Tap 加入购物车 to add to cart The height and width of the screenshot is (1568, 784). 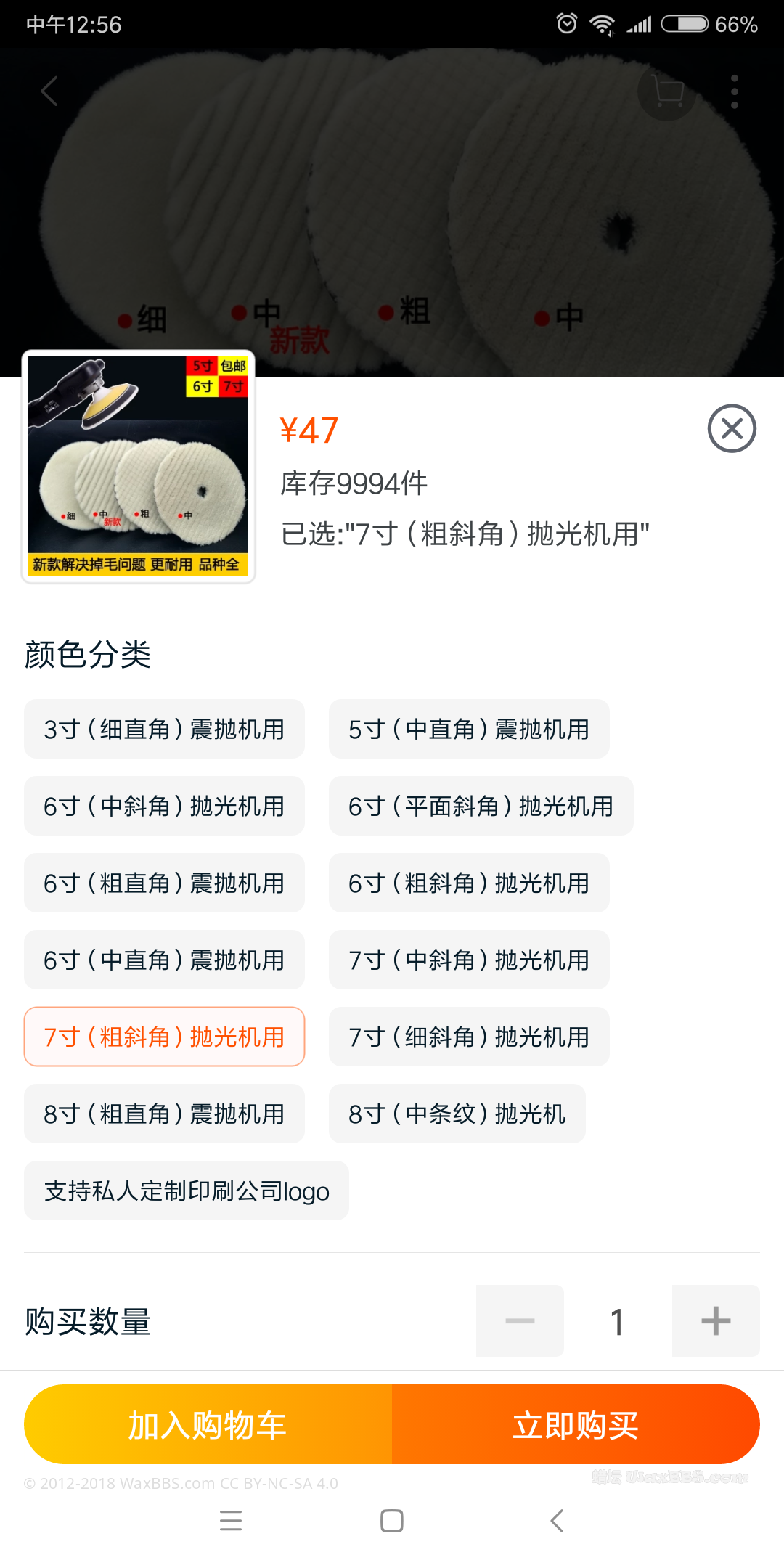pyautogui.click(x=208, y=1424)
